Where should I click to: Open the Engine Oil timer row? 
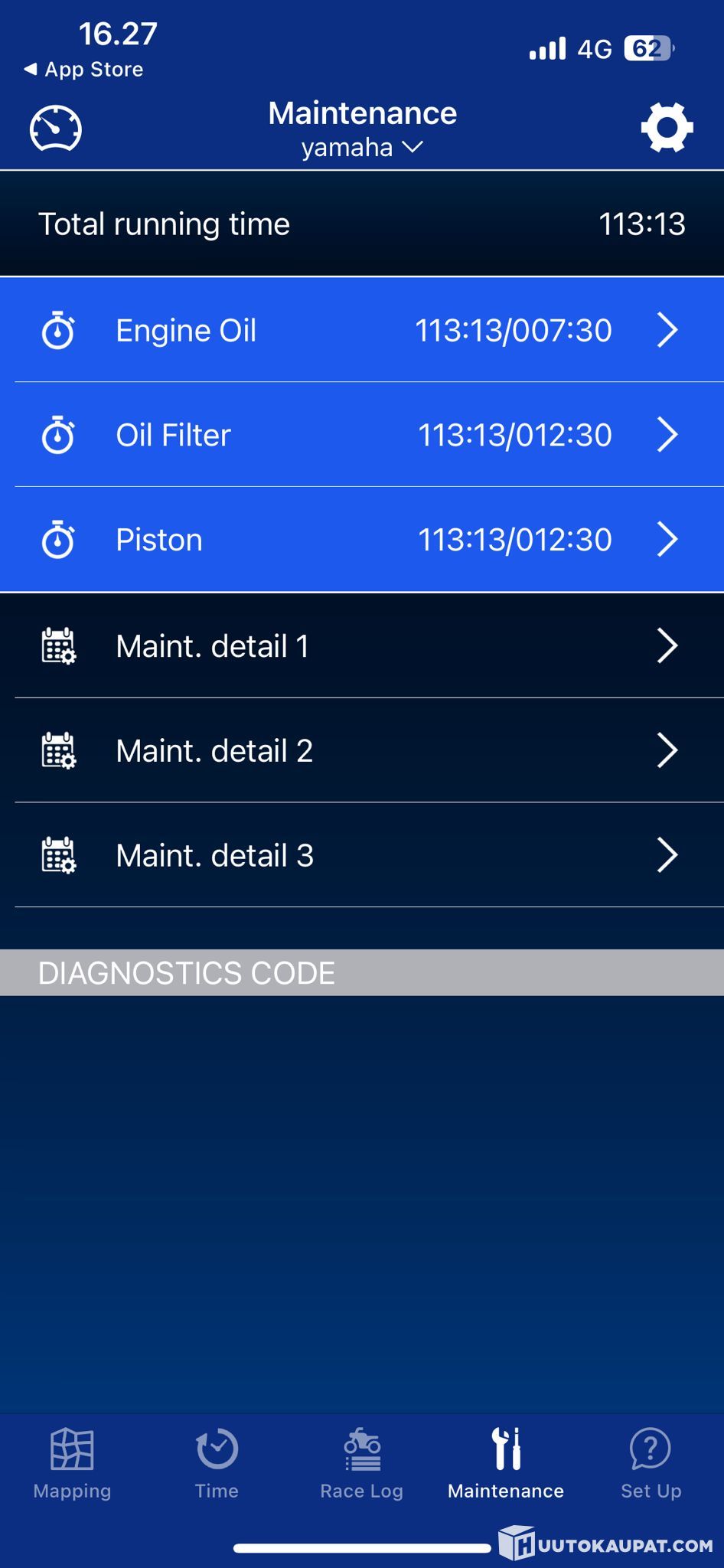click(362, 330)
